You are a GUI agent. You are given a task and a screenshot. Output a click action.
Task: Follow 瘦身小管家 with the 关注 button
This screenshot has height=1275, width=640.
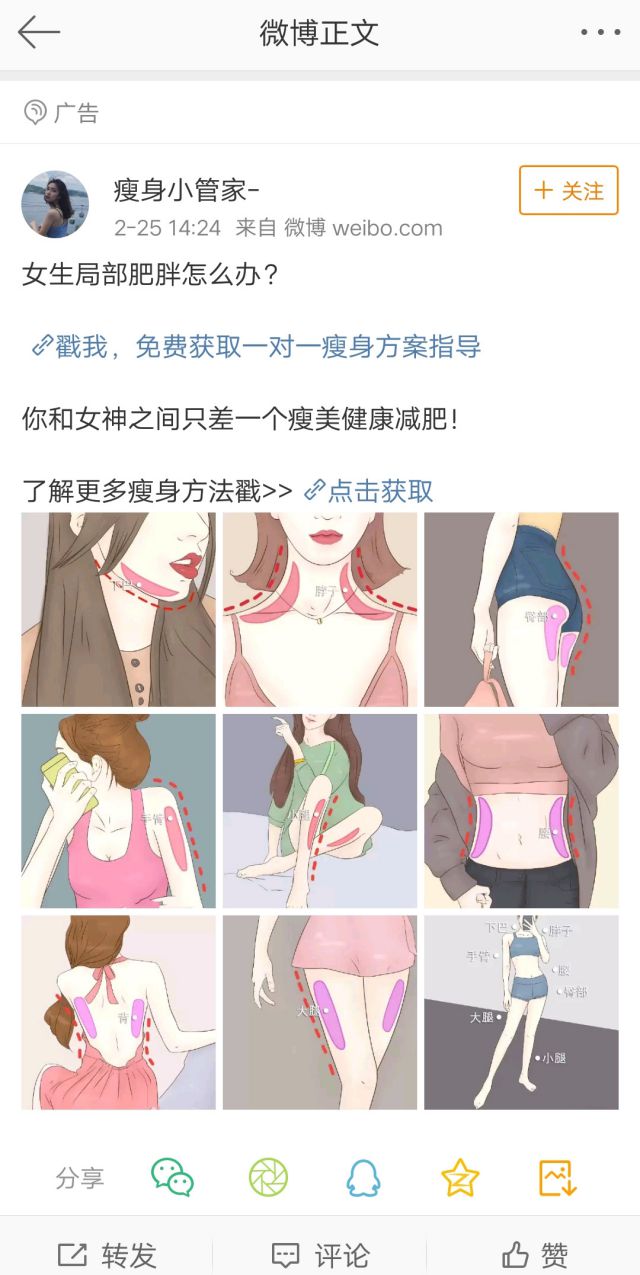coord(568,190)
